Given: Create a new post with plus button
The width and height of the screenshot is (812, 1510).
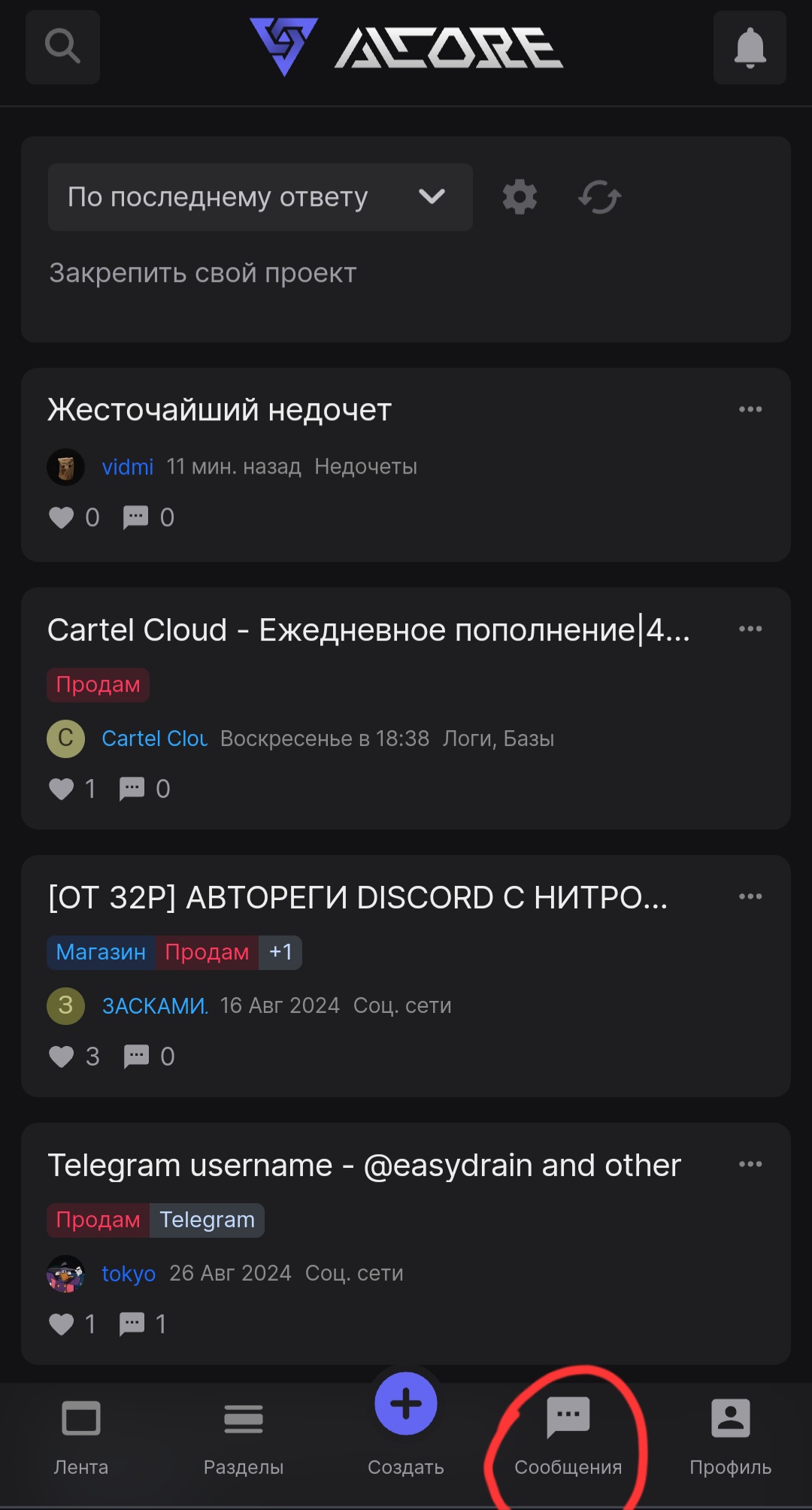Looking at the screenshot, I should pos(406,1404).
